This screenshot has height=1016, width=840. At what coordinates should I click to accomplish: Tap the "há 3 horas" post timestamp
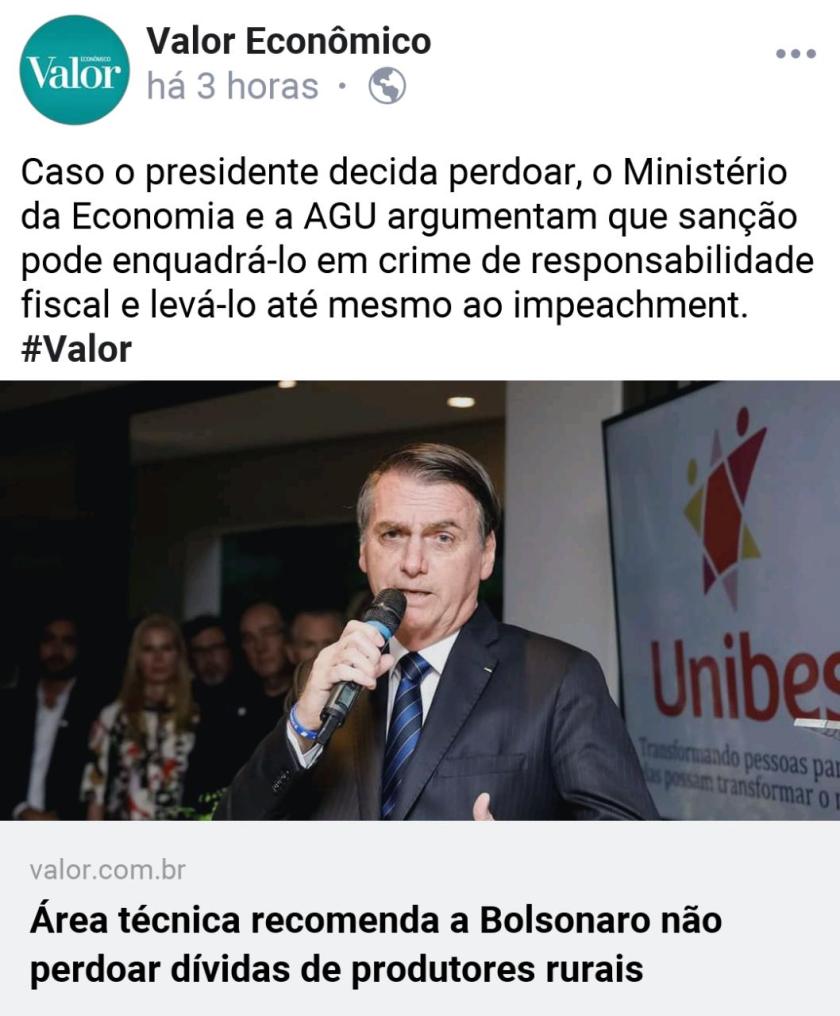click(x=232, y=87)
